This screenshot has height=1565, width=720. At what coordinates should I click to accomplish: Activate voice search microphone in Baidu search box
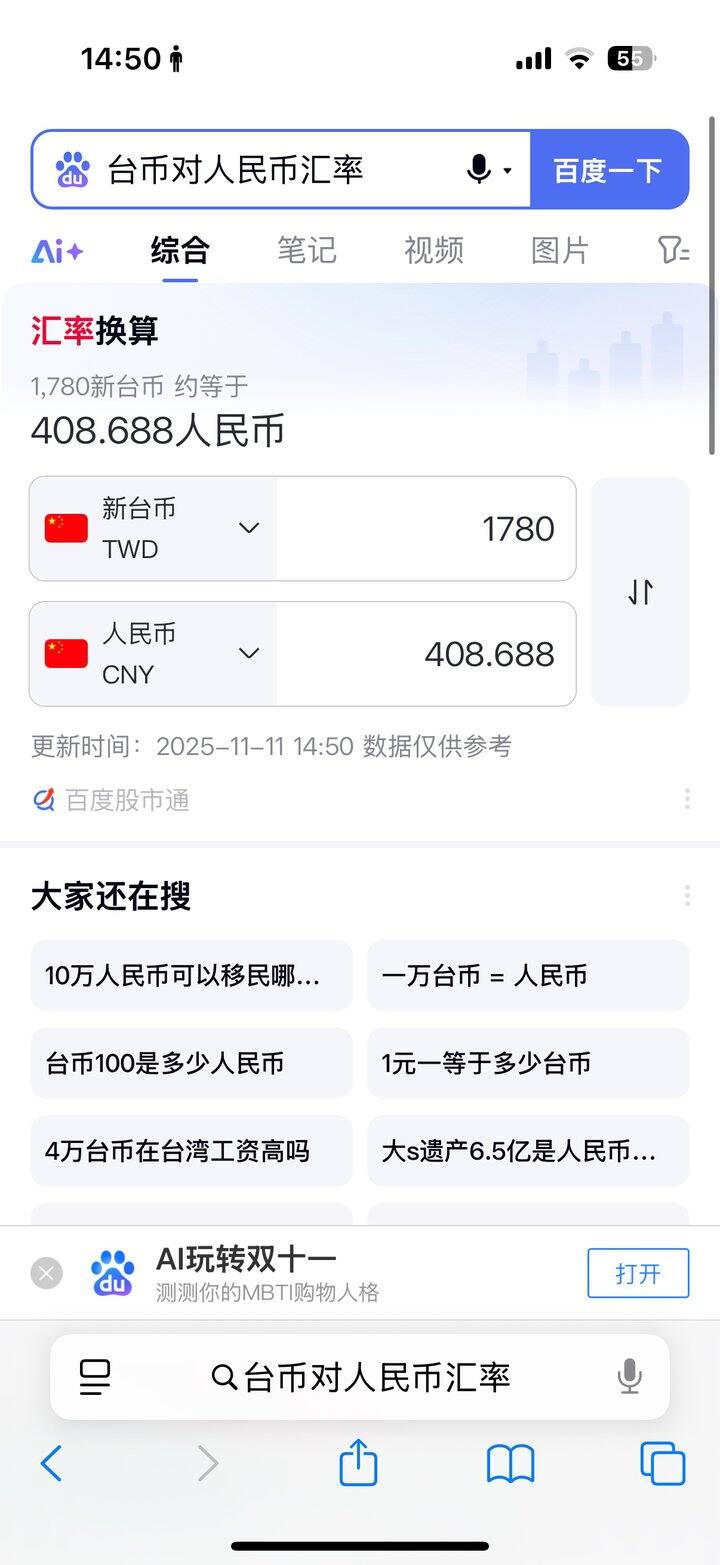tap(480, 170)
